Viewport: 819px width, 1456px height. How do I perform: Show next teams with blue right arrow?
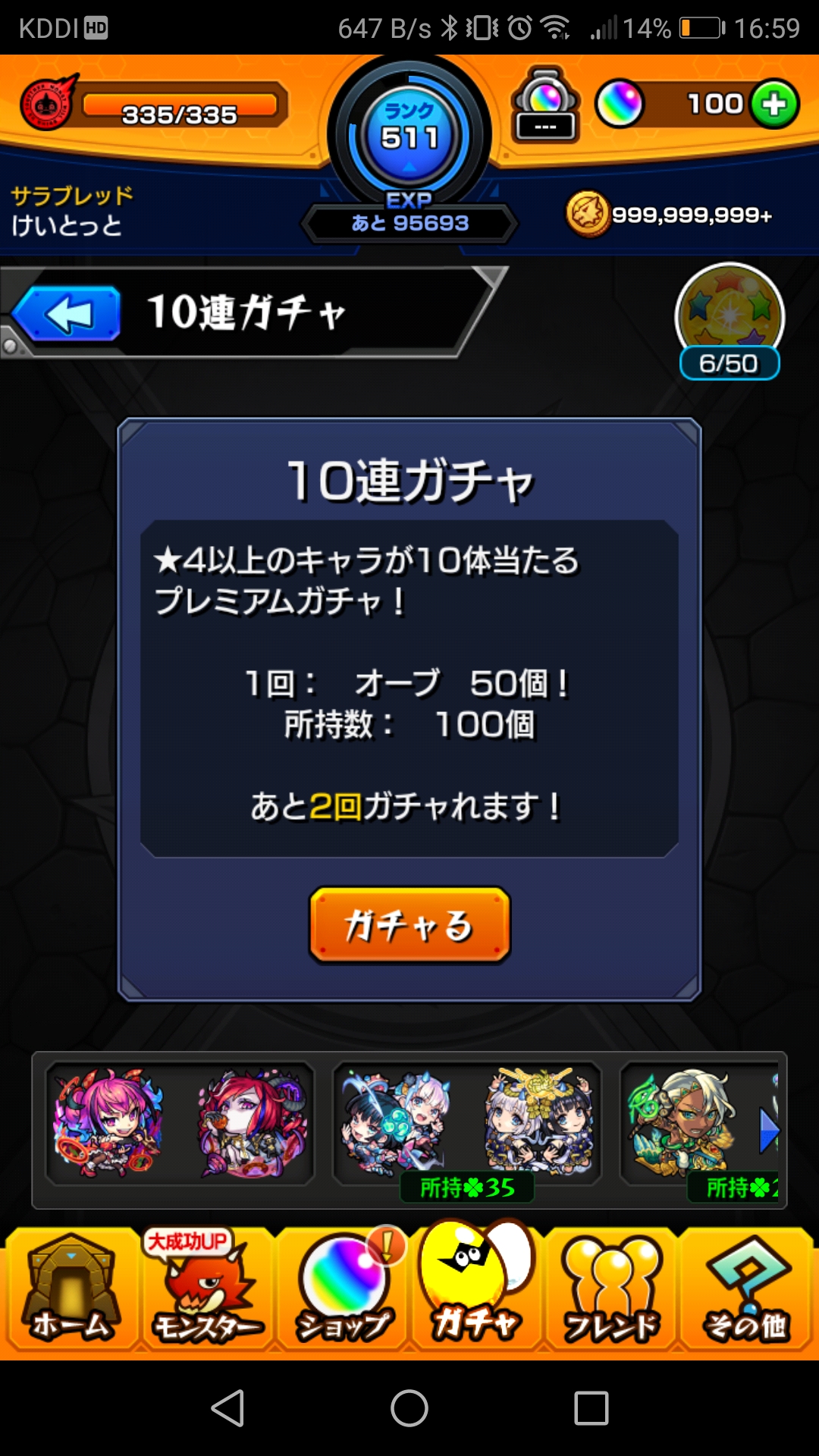769,1131
